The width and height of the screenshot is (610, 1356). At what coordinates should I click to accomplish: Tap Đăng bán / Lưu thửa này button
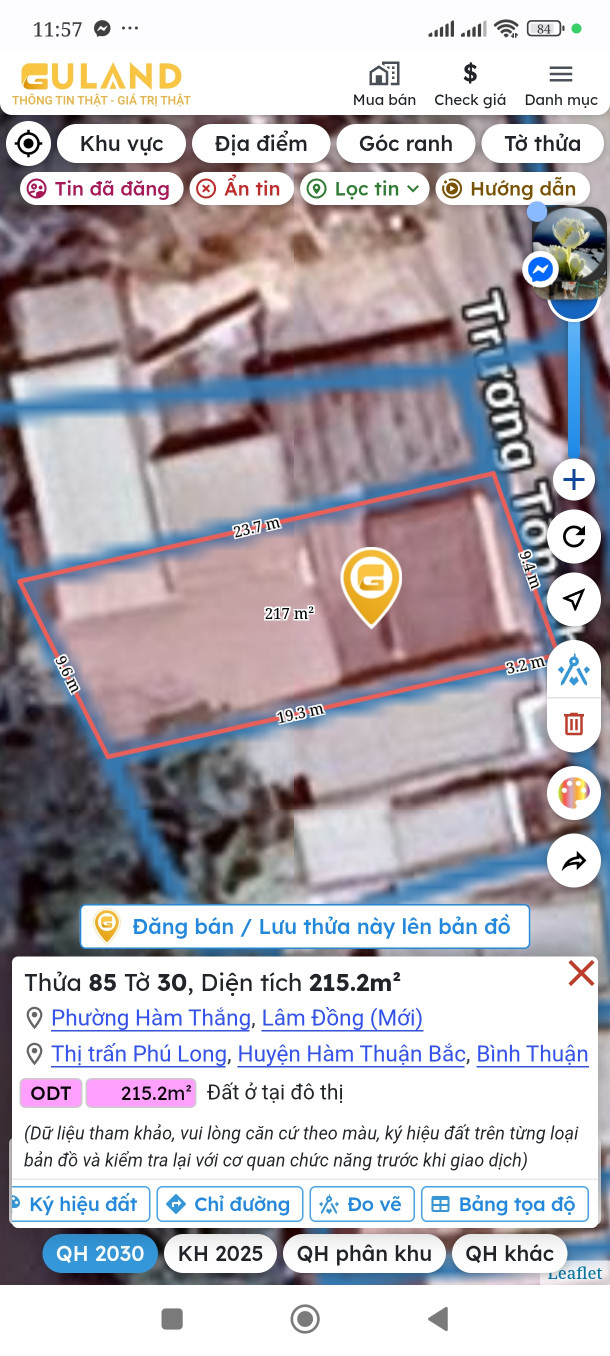click(304, 927)
